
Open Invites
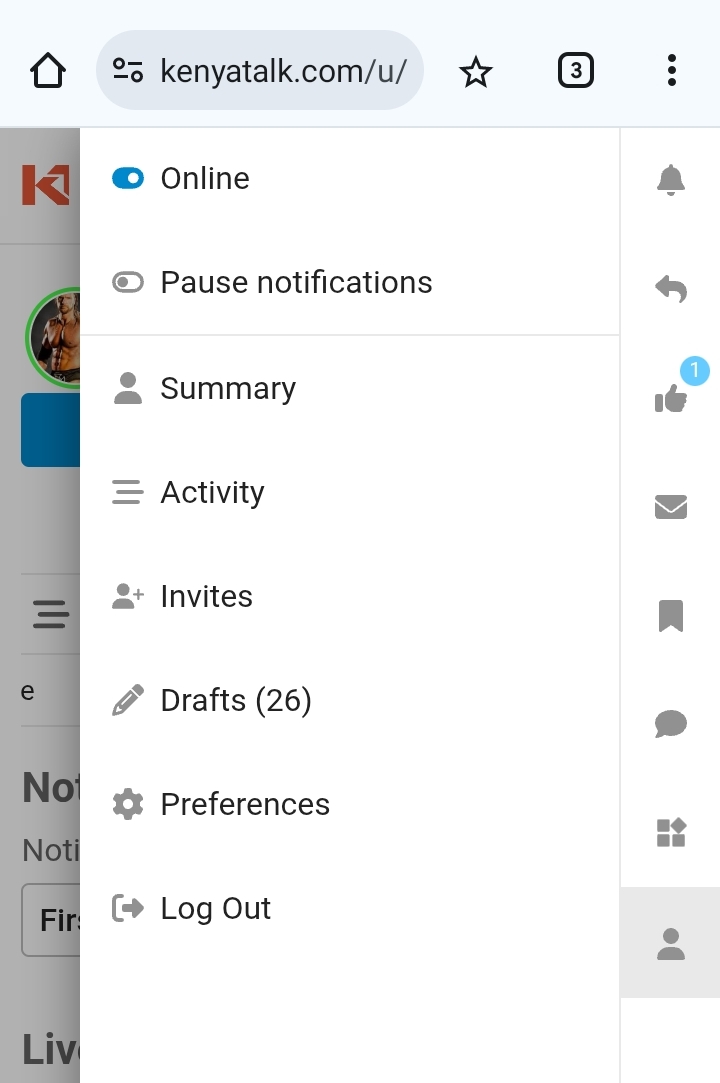206,596
